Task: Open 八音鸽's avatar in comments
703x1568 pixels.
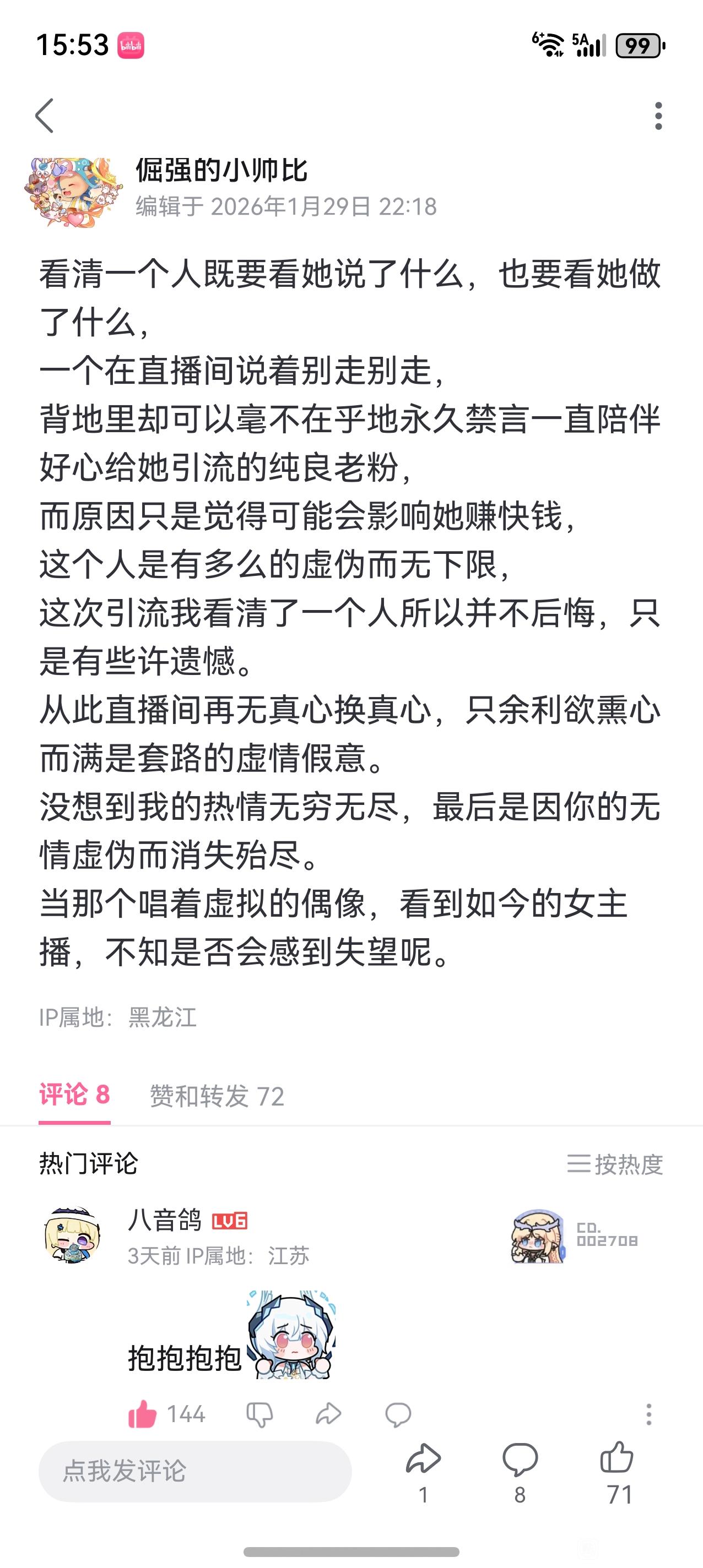Action: 73,1235
